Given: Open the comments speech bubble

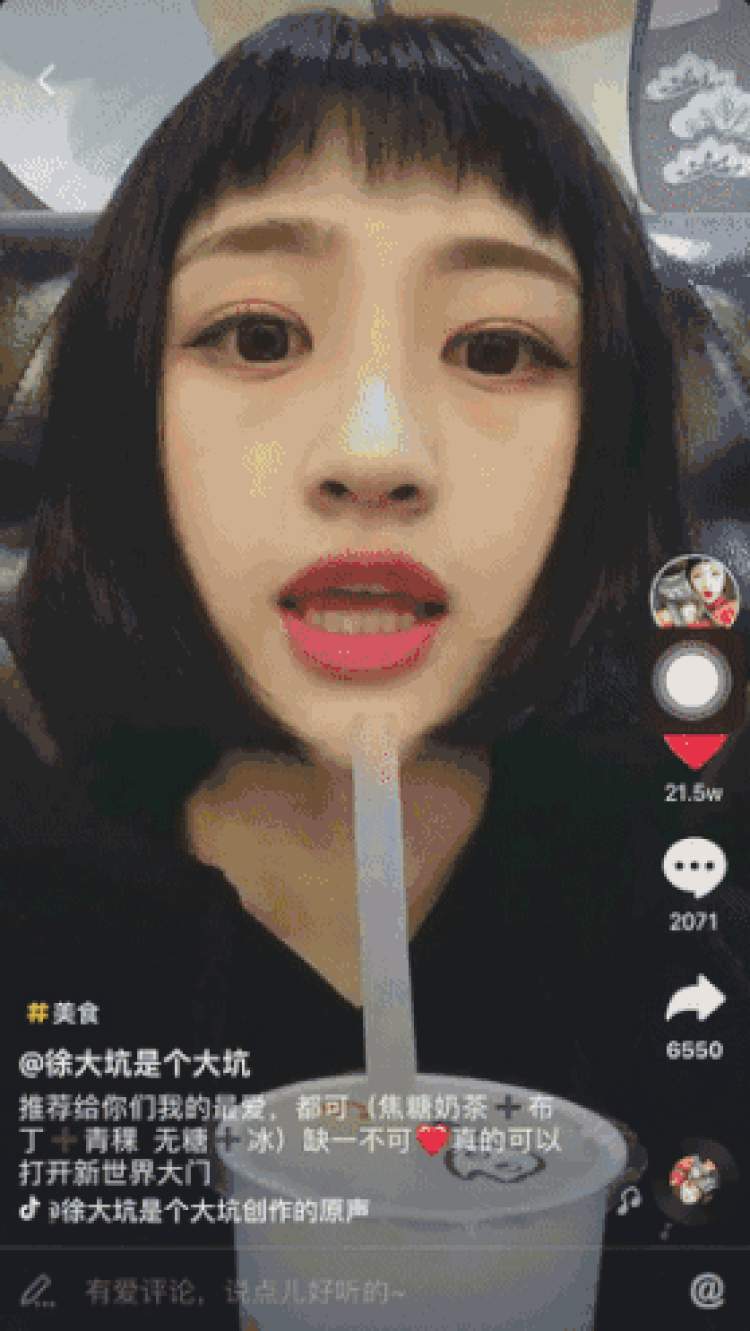Looking at the screenshot, I should (x=694, y=868).
